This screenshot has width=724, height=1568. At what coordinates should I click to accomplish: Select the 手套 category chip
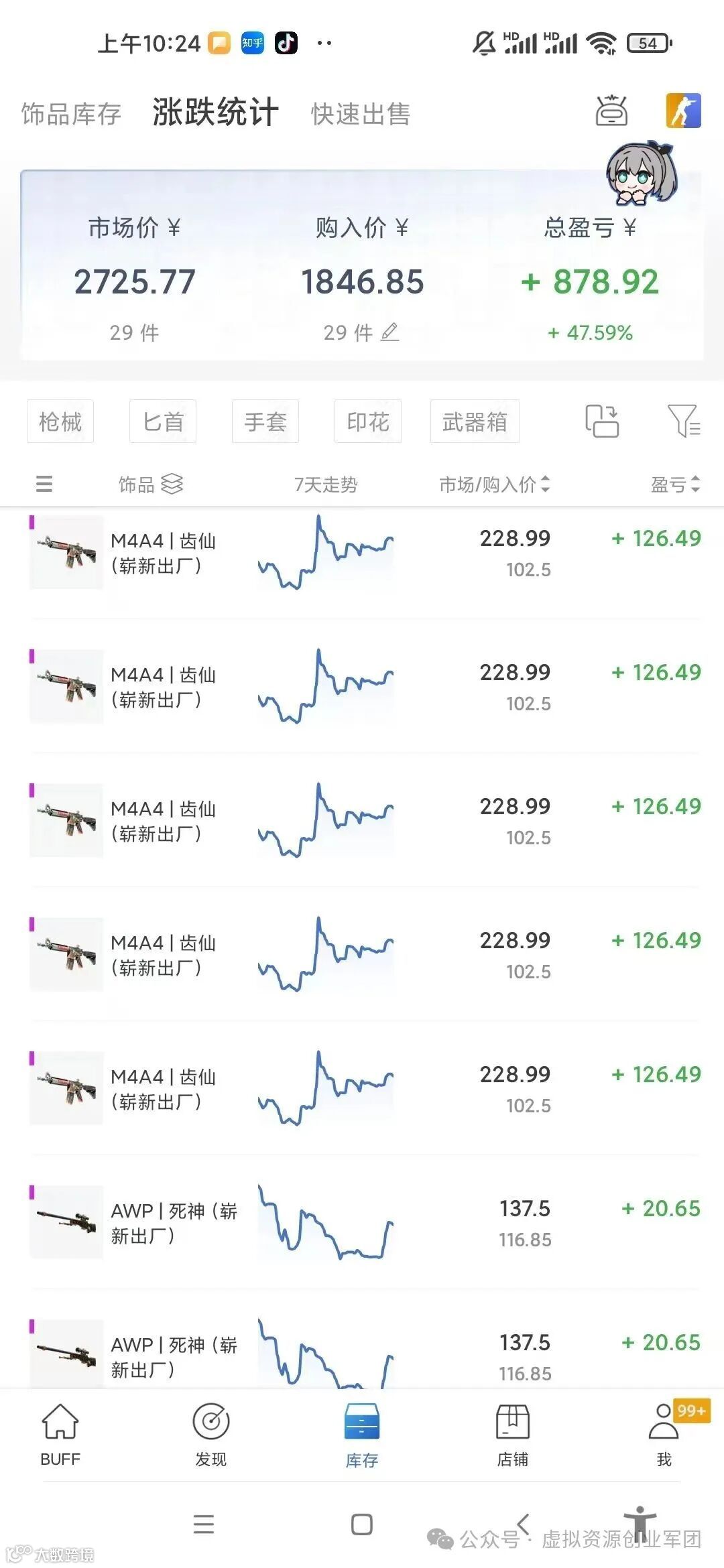pyautogui.click(x=265, y=421)
